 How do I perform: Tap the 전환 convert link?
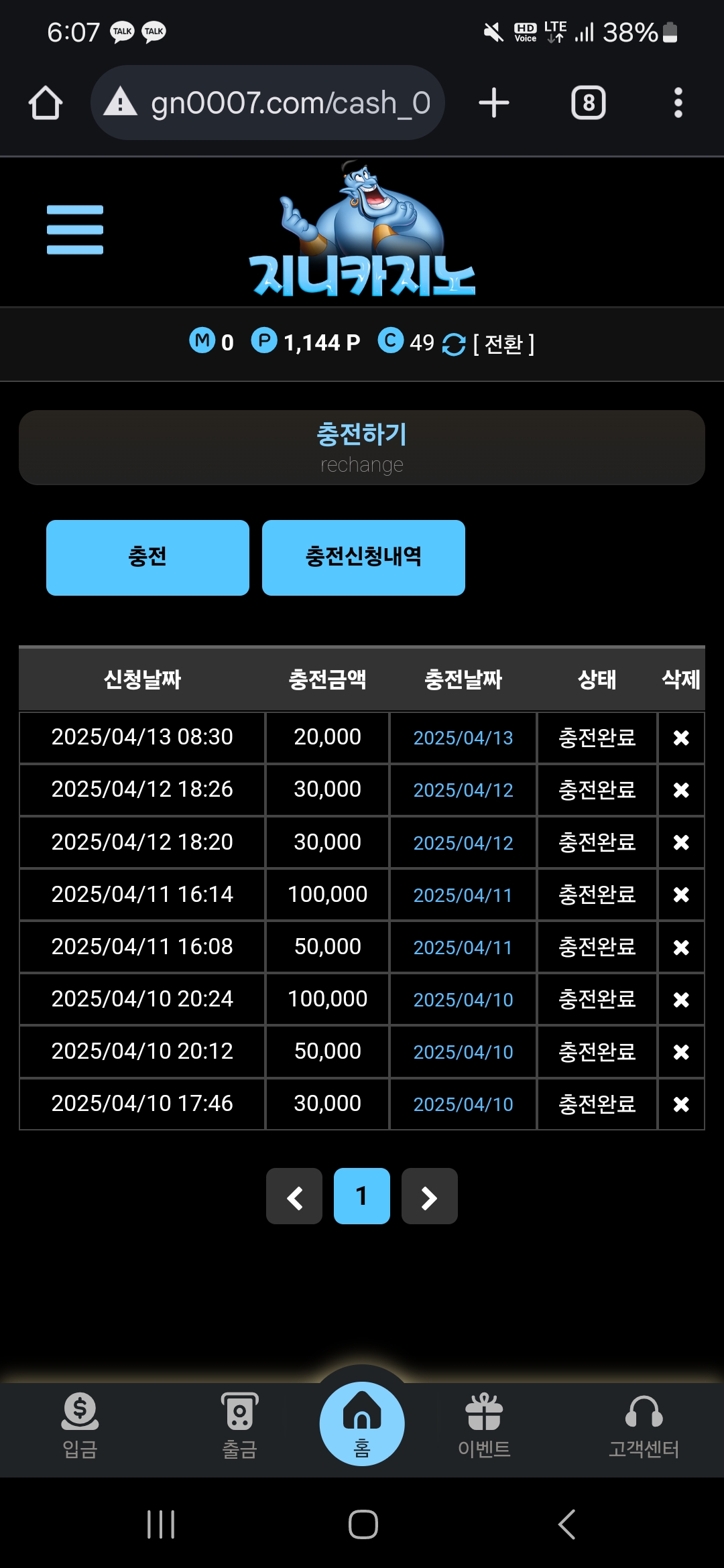(x=503, y=344)
